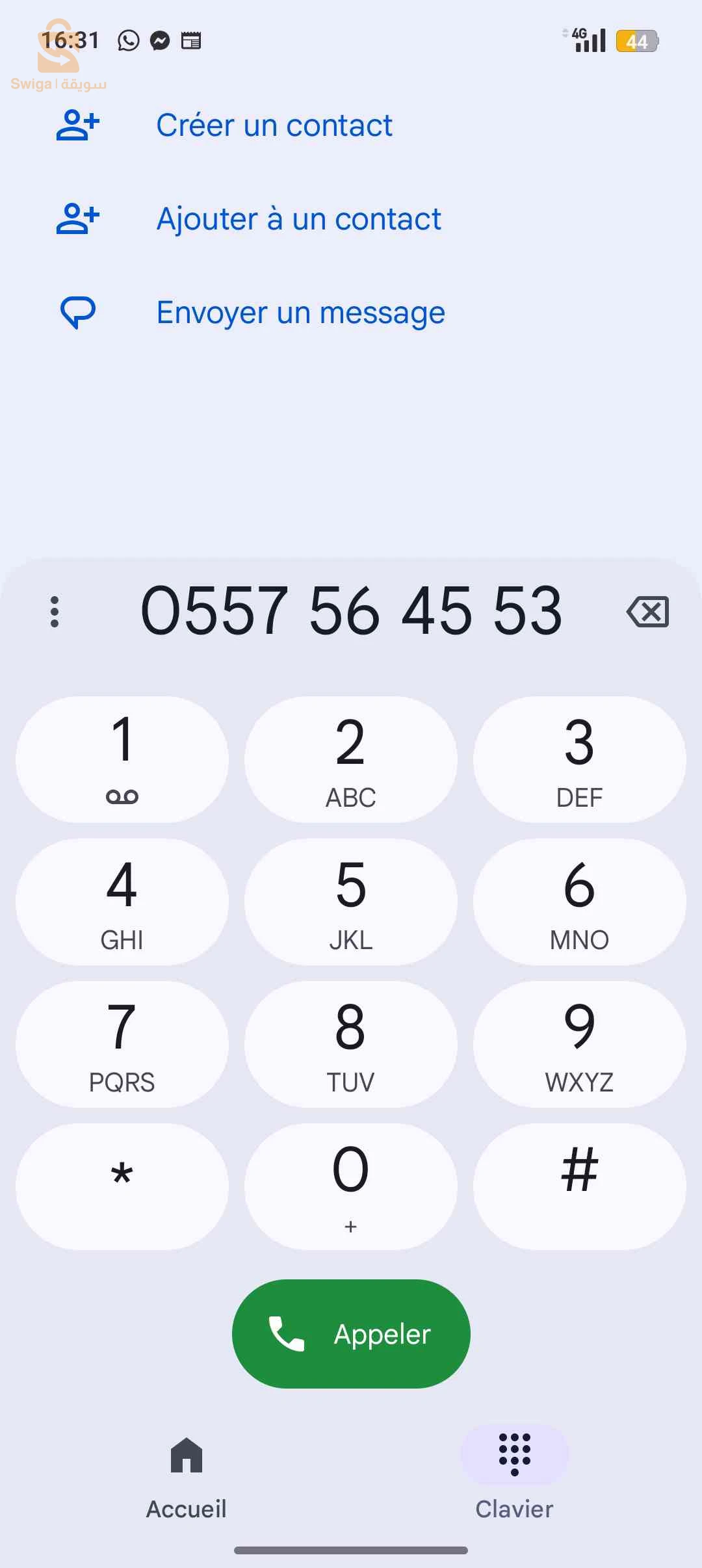Select Ajouter à un contact
Screen dimensions: 702x1568
tap(298, 219)
